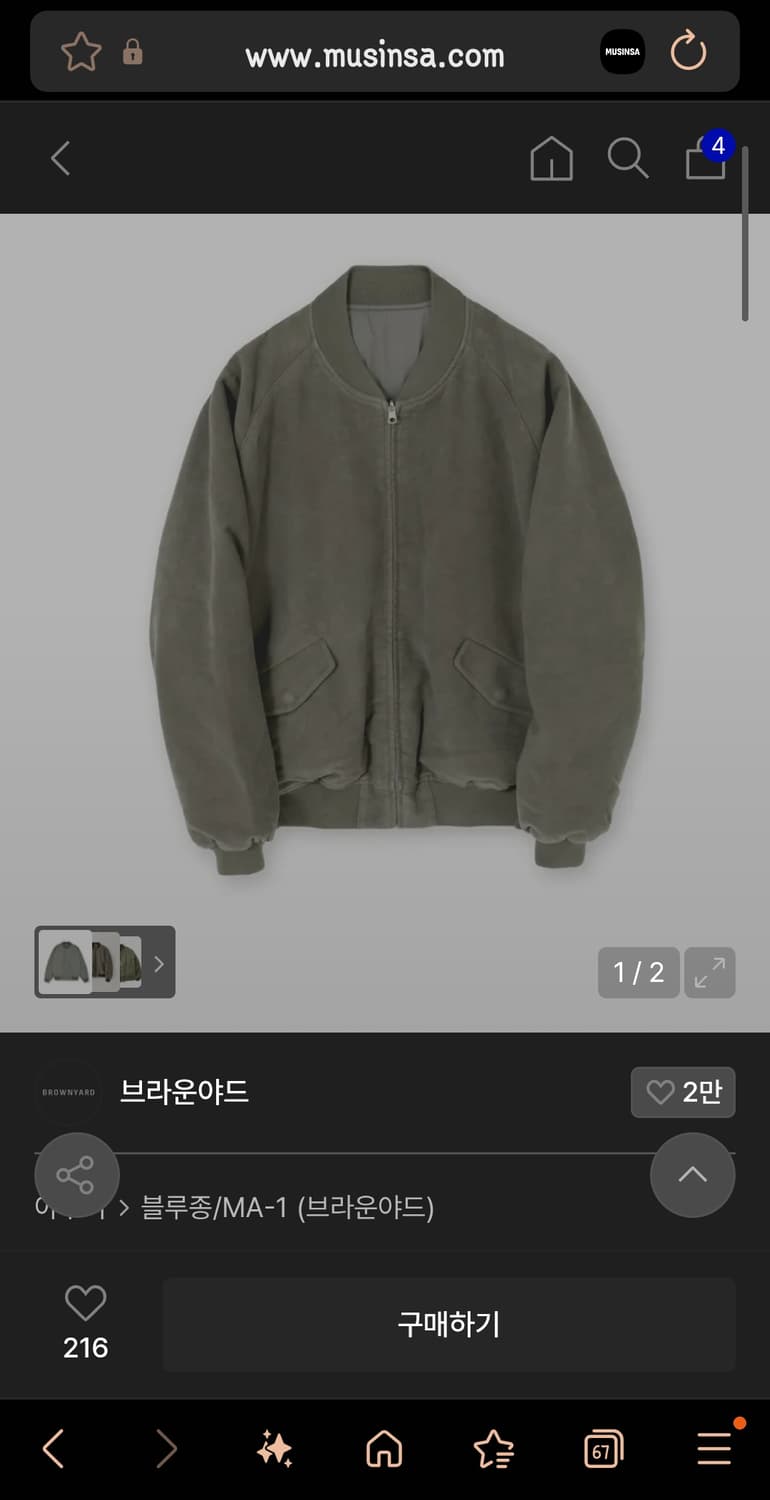This screenshot has width=770, height=1500.
Task: Tap the BROWNYARD brand logo
Action: 67,1092
